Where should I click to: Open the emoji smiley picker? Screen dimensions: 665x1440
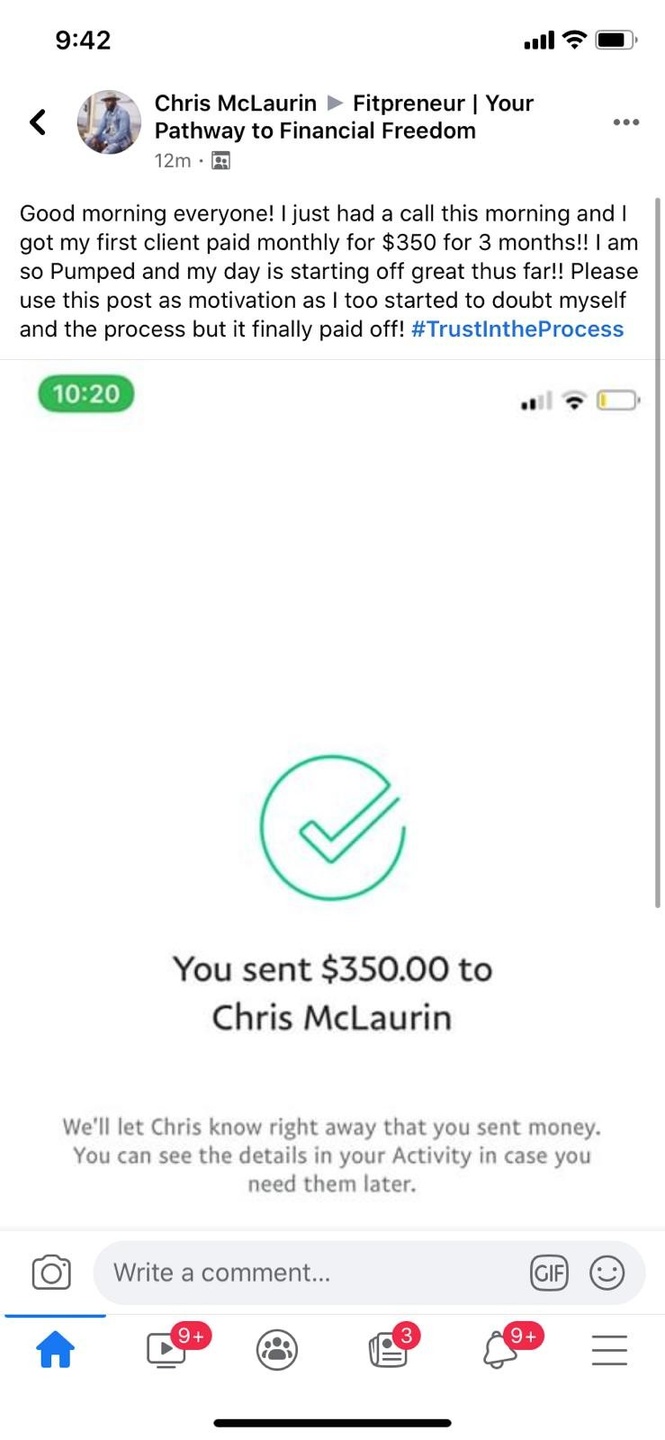coord(606,1272)
